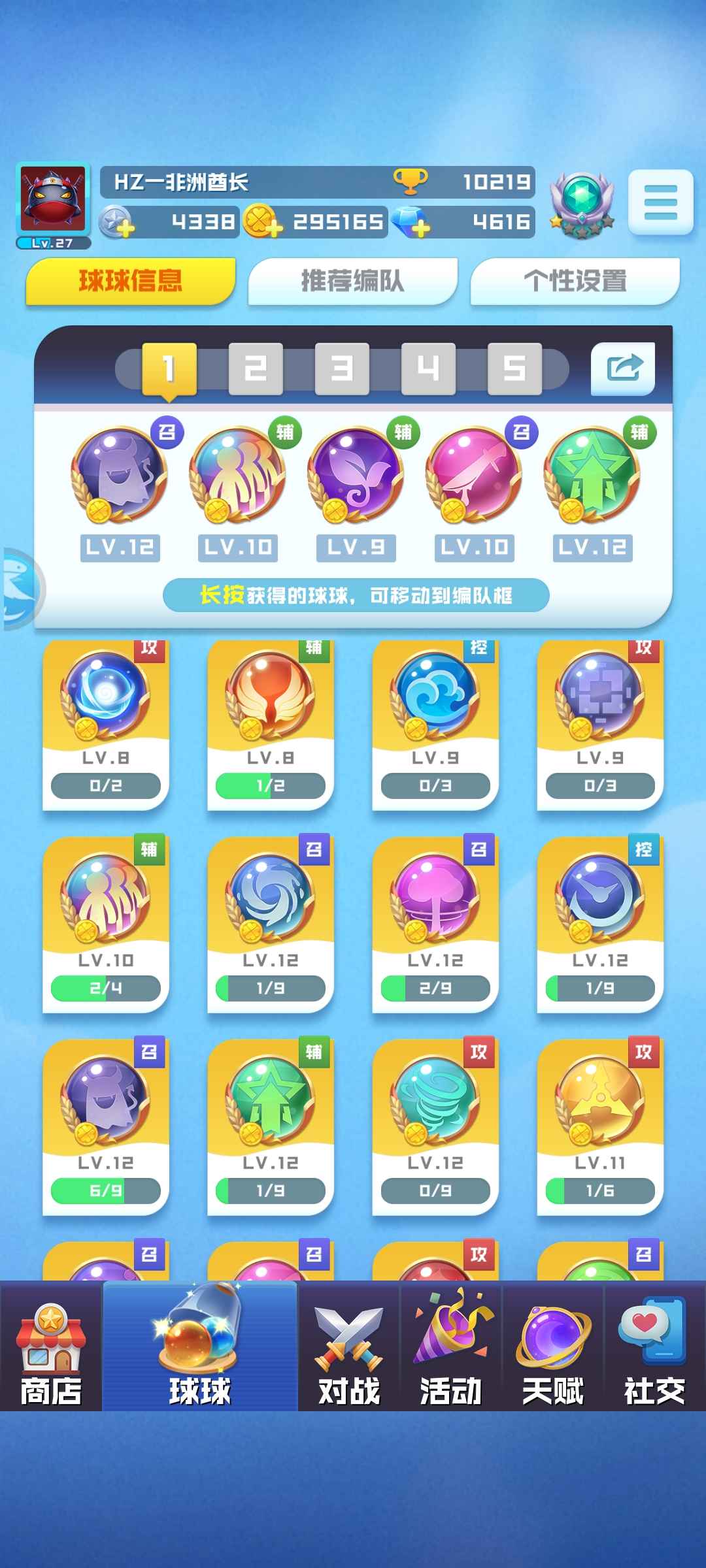706x1568 pixels.
Task: Select team slot 3
Action: pyautogui.click(x=342, y=368)
